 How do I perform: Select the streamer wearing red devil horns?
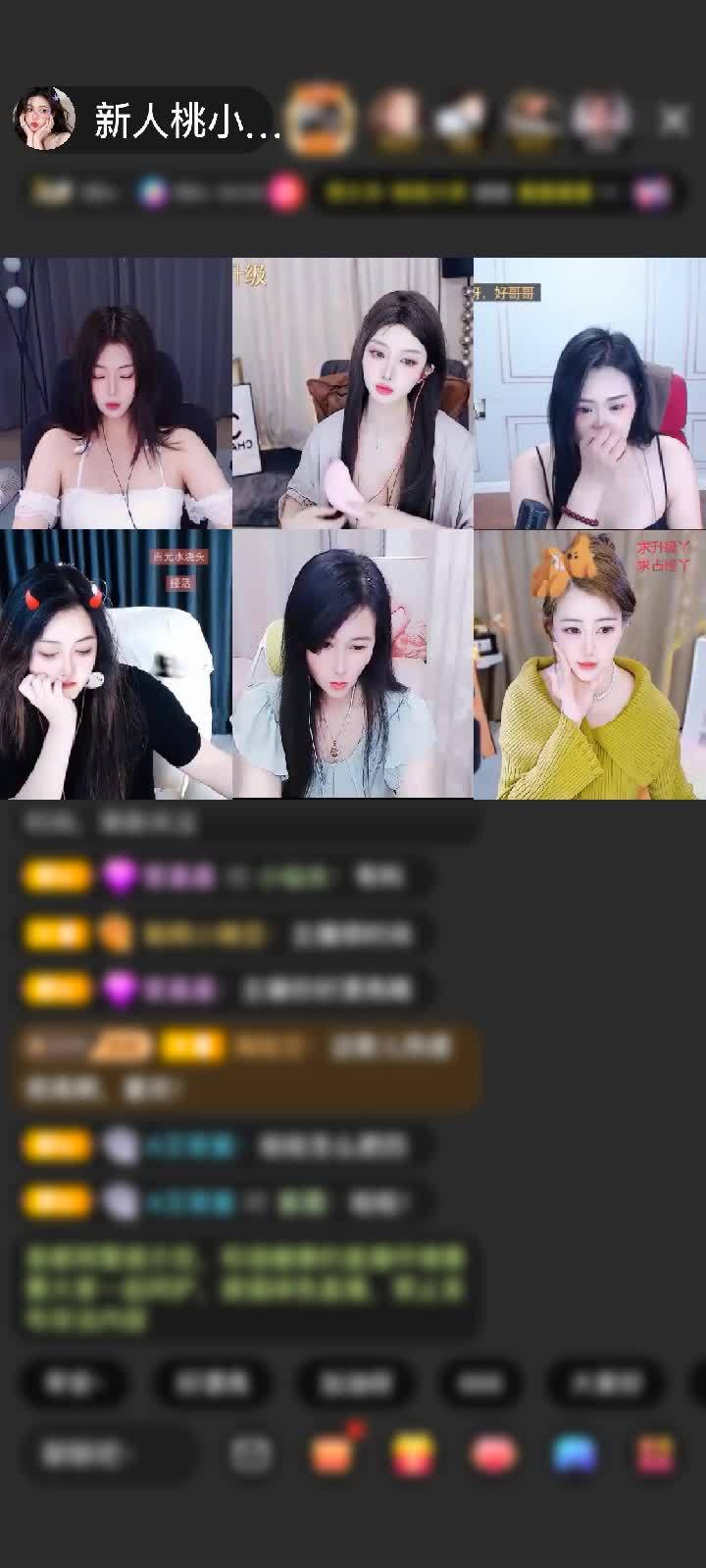coord(116,664)
